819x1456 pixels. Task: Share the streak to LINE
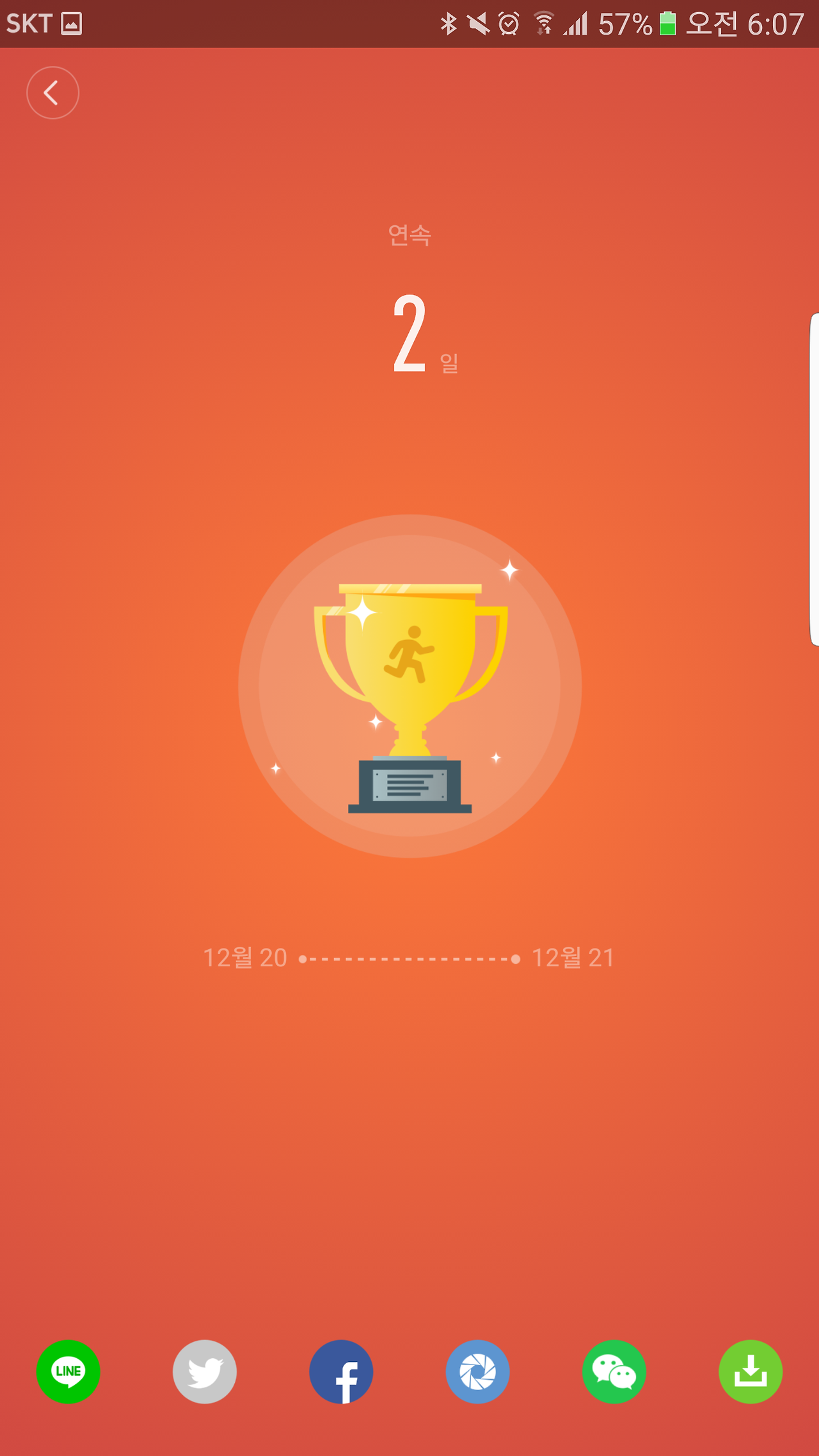pyautogui.click(x=68, y=1372)
